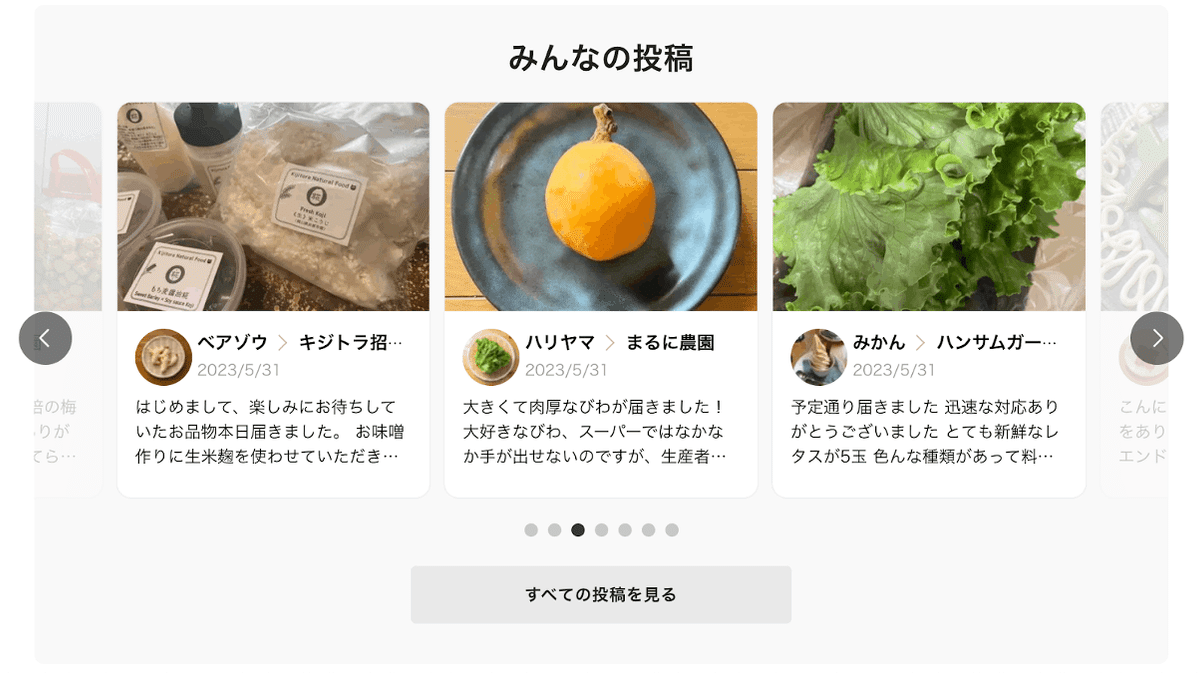Visit ハンサムガー… producer link
1200x674 pixels.
tap(996, 343)
